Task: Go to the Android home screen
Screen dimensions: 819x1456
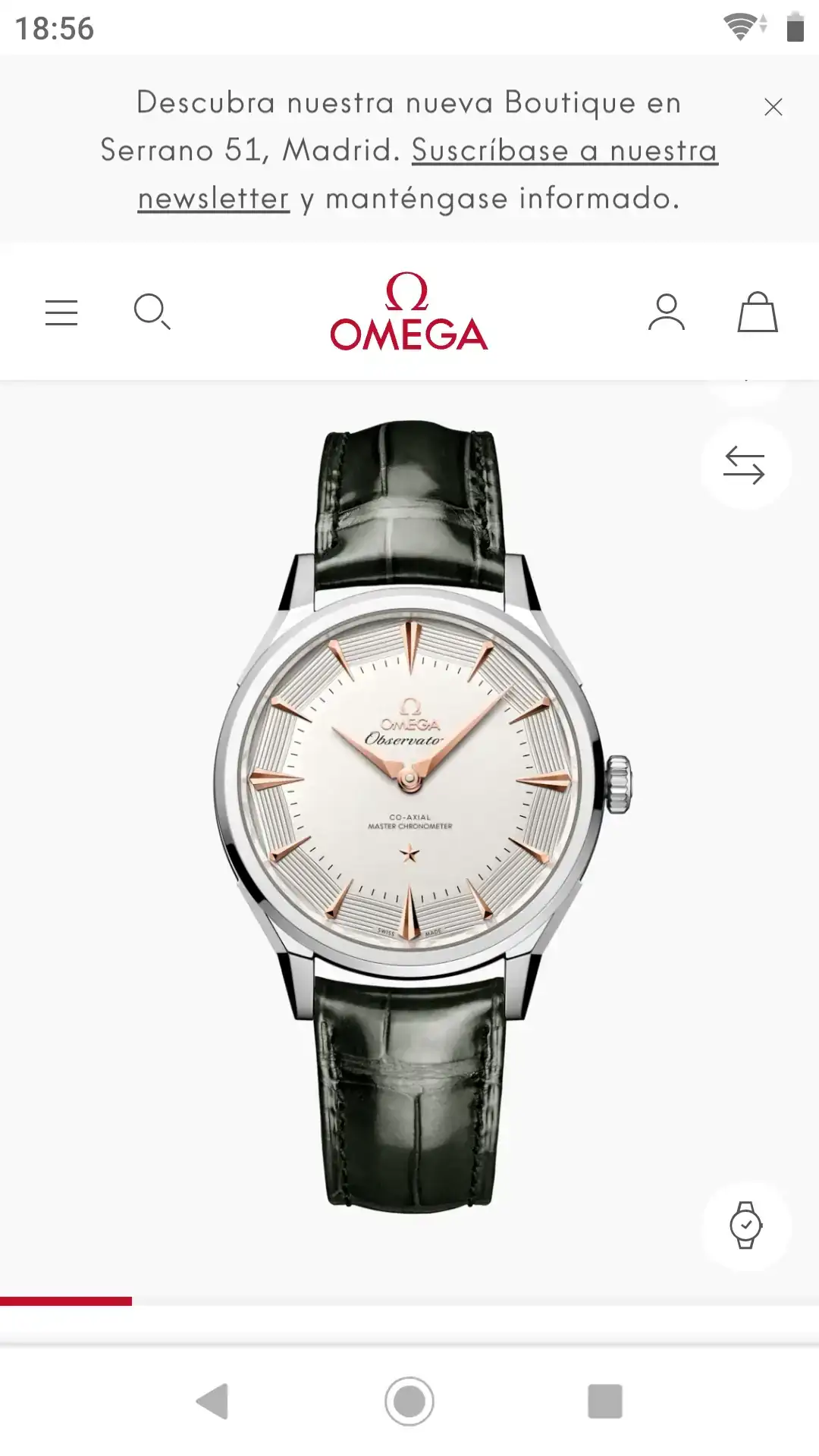Action: [x=409, y=1401]
